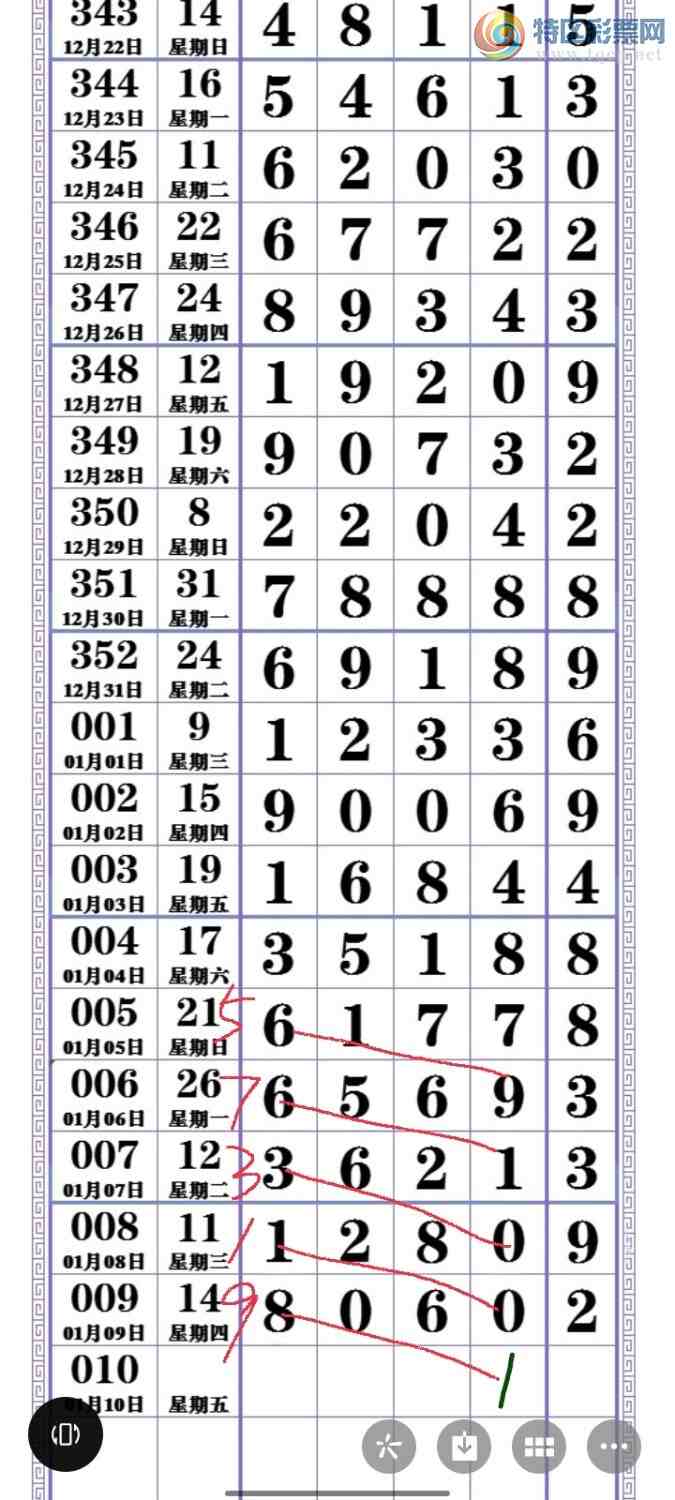Open the grid gallery view
This screenshot has width=675, height=1500.
coord(539,1446)
